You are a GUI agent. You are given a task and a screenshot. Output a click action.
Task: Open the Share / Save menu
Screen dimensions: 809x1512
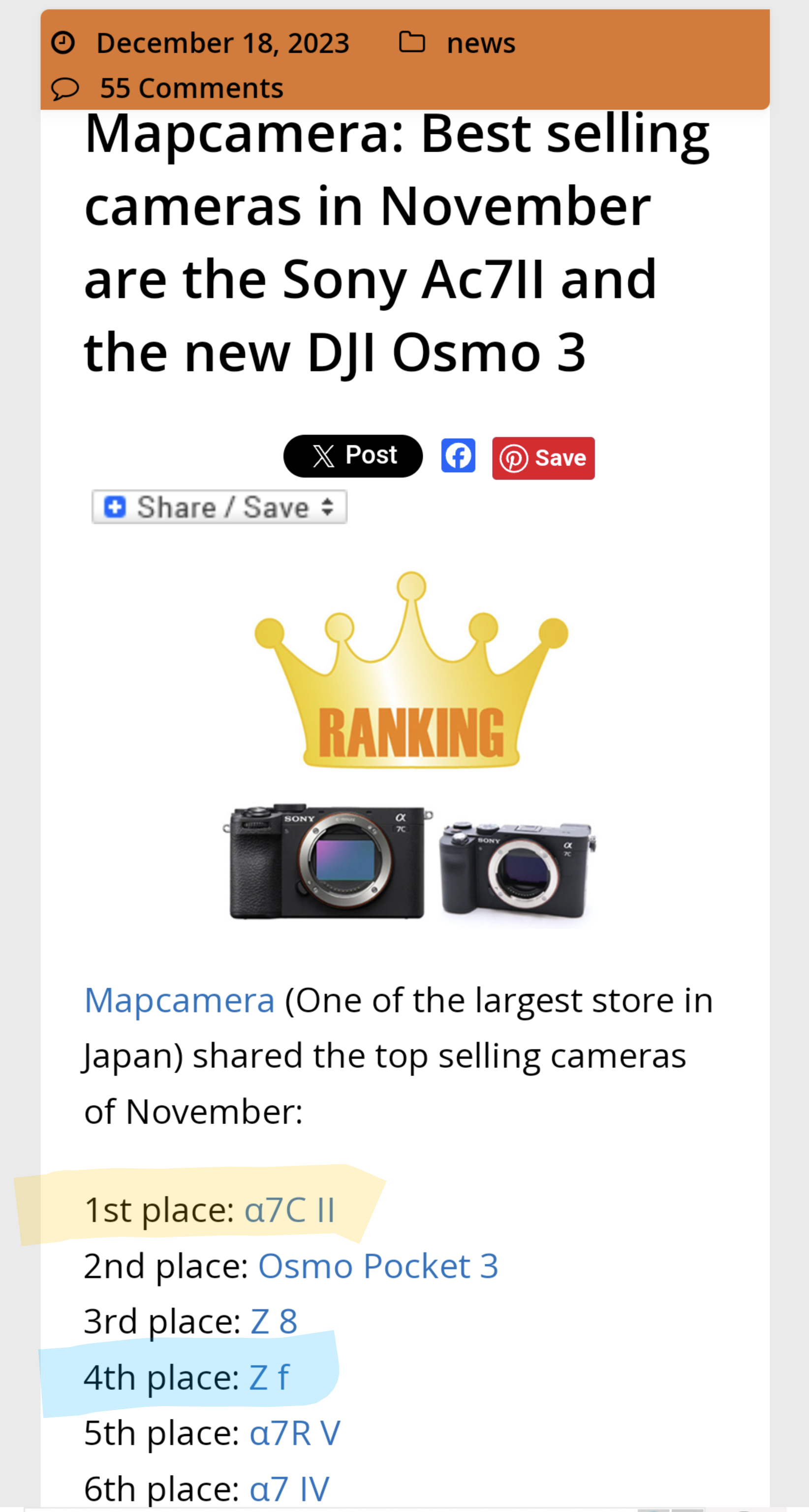[x=219, y=507]
